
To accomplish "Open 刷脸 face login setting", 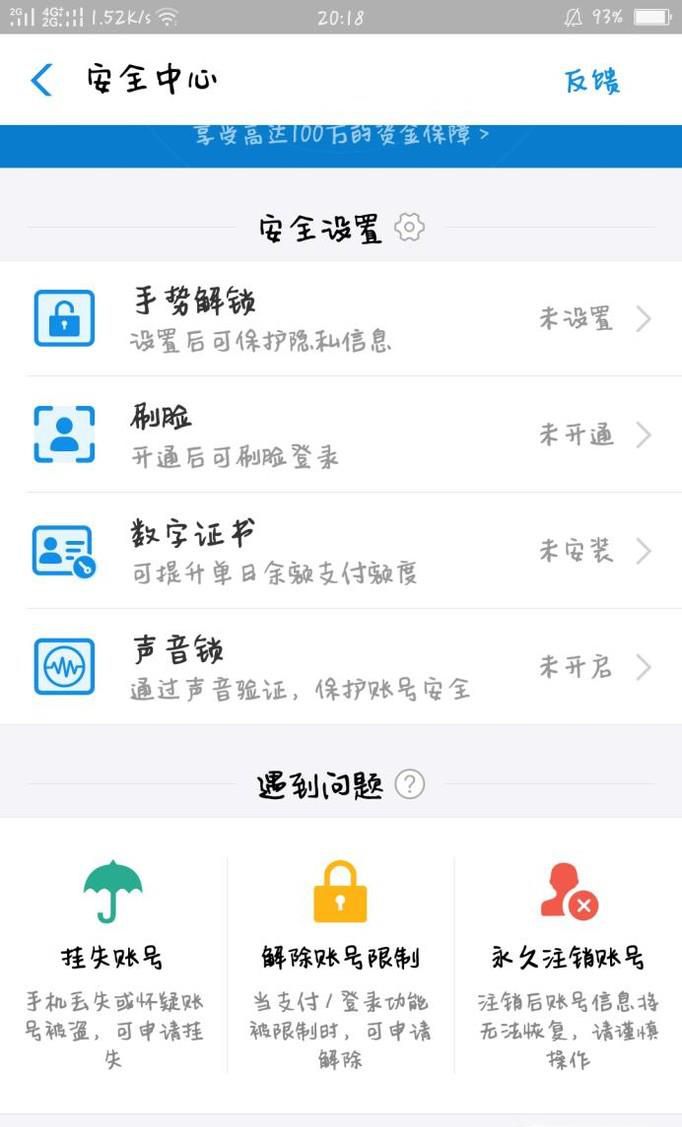I will [341, 435].
